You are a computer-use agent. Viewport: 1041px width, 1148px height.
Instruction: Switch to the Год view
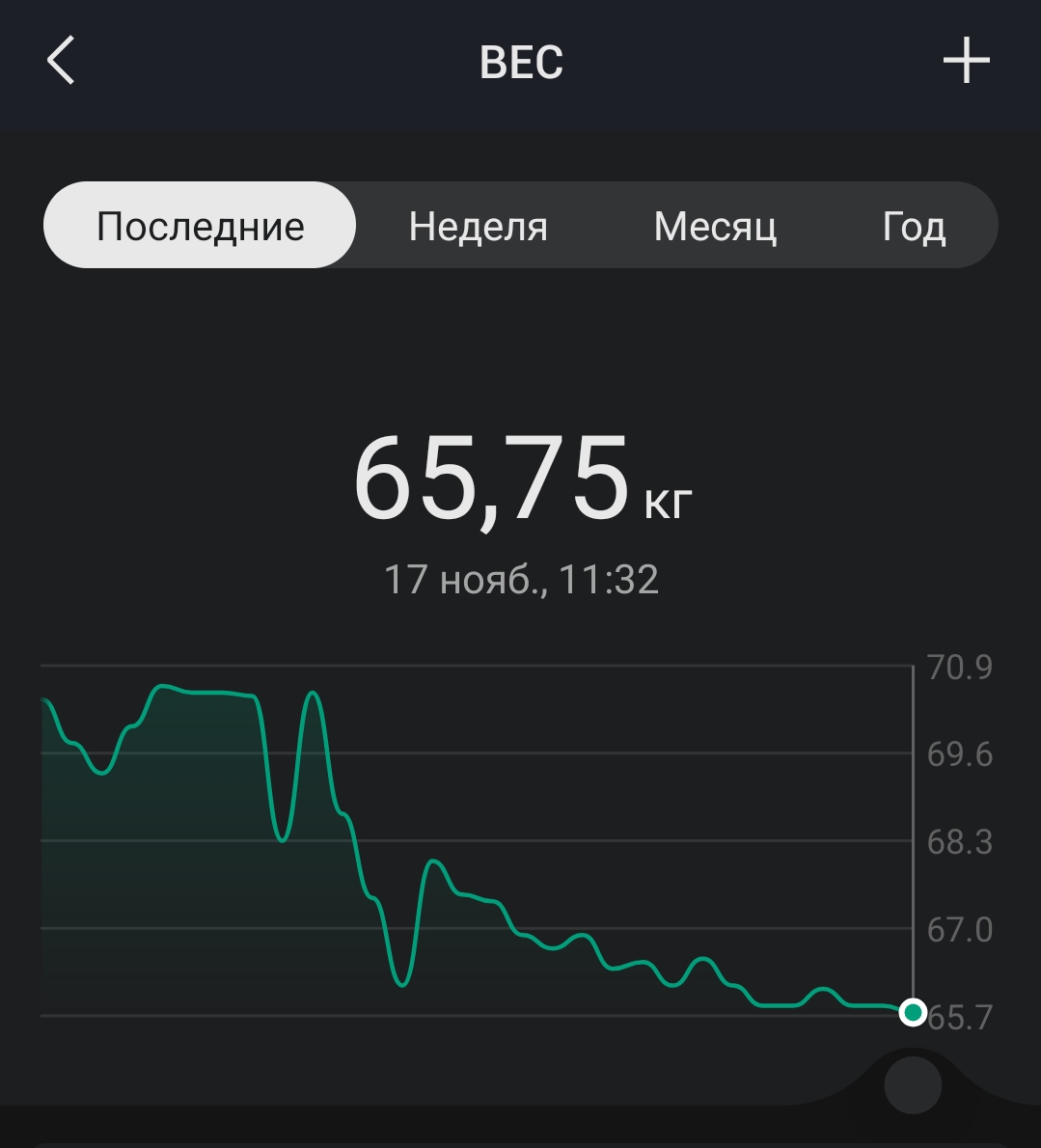[914, 226]
